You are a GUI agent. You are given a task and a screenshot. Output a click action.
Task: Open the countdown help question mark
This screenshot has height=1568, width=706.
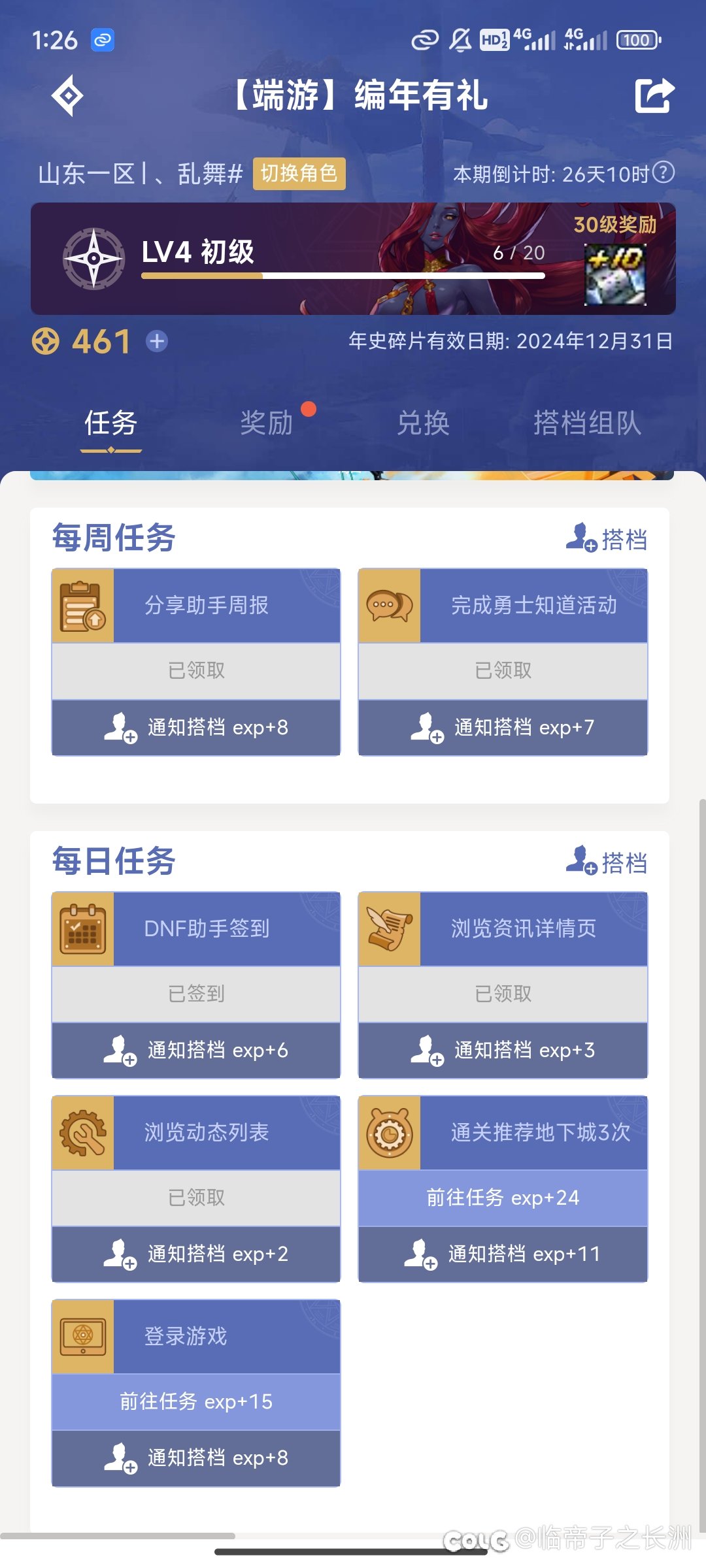pyautogui.click(x=663, y=173)
